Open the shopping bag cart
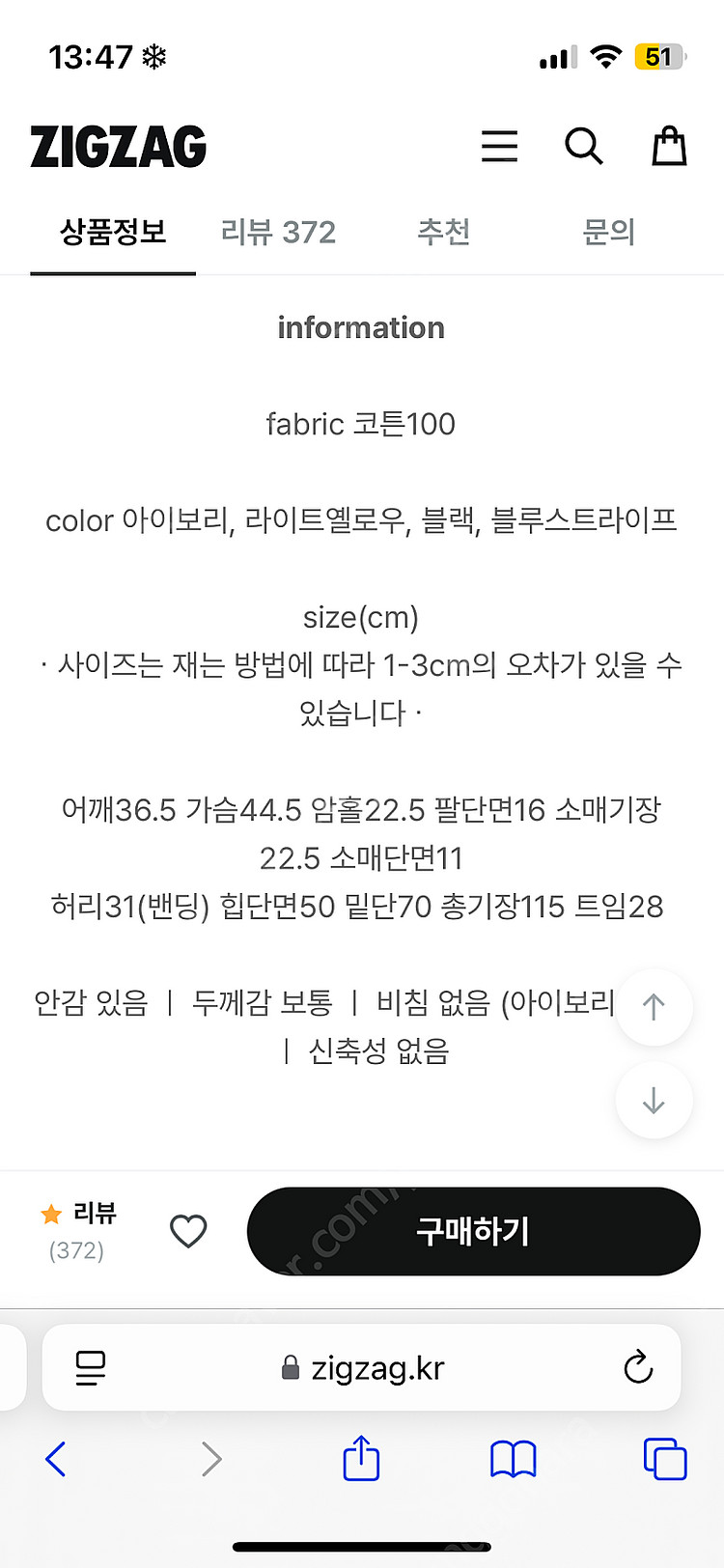This screenshot has height=1568, width=724. point(669,147)
